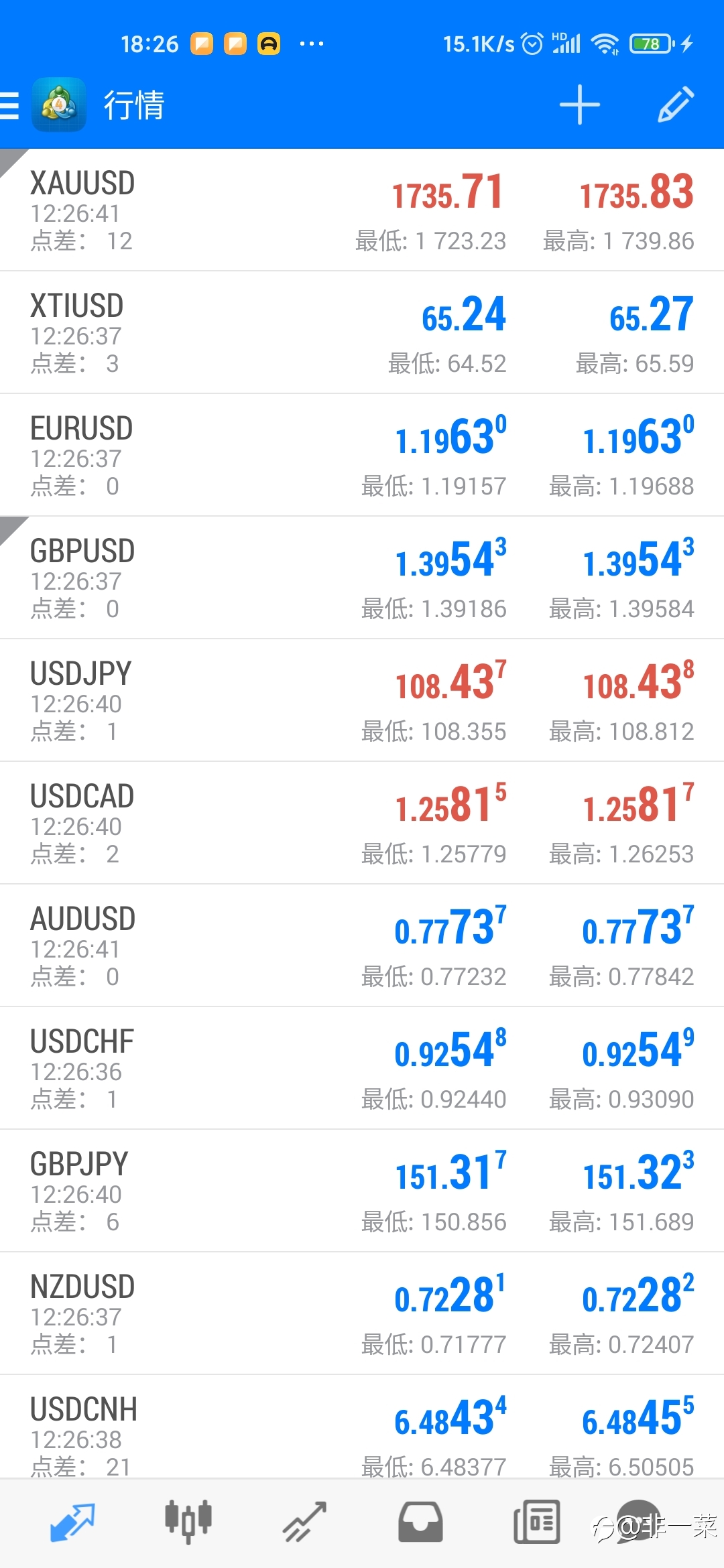The height and width of the screenshot is (1568, 724).
Task: Tap the AUDUSD quote row
Action: [x=362, y=945]
